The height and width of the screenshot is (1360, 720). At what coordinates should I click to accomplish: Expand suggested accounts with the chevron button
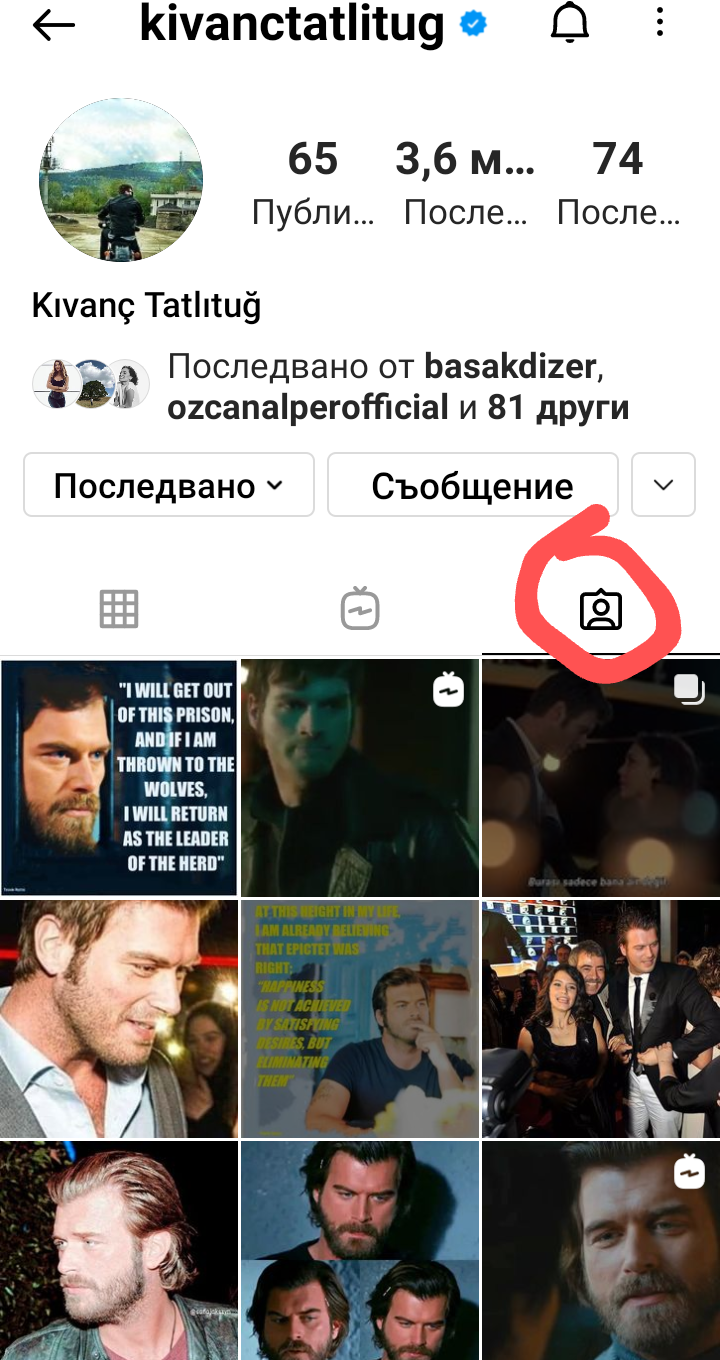point(663,485)
